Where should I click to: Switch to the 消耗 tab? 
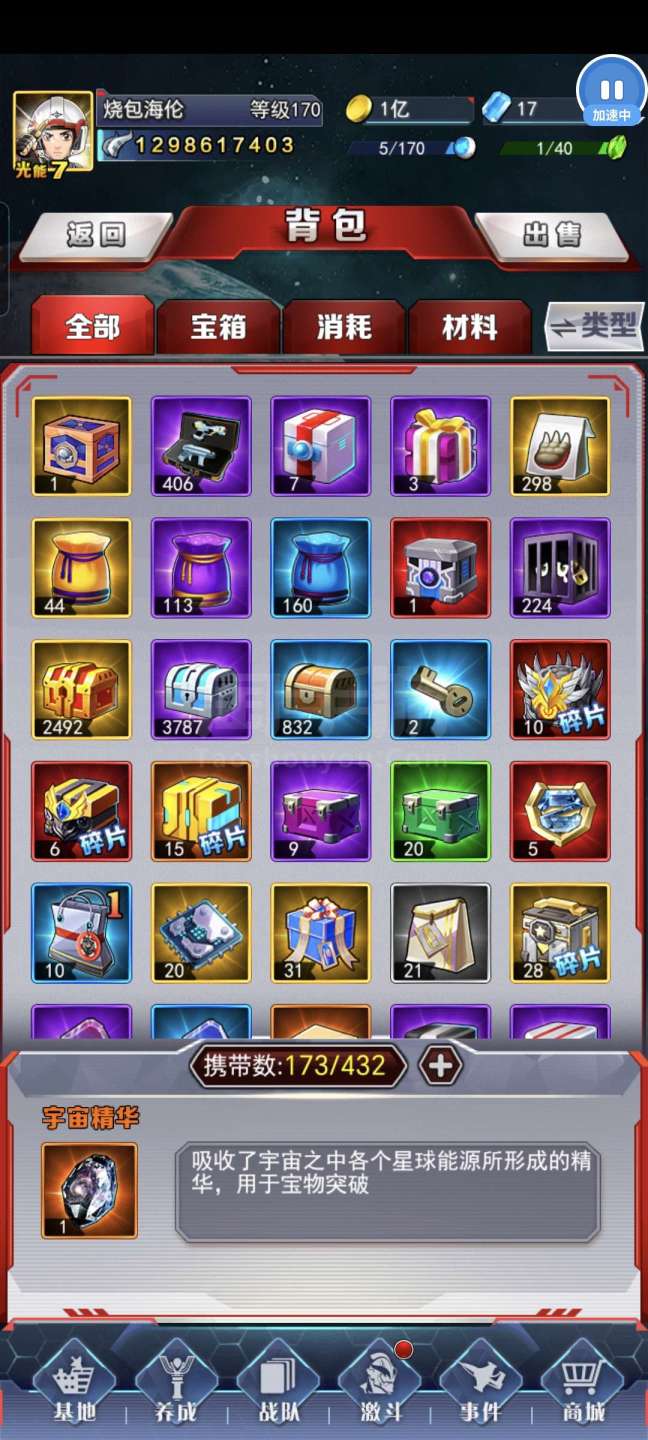click(x=344, y=326)
